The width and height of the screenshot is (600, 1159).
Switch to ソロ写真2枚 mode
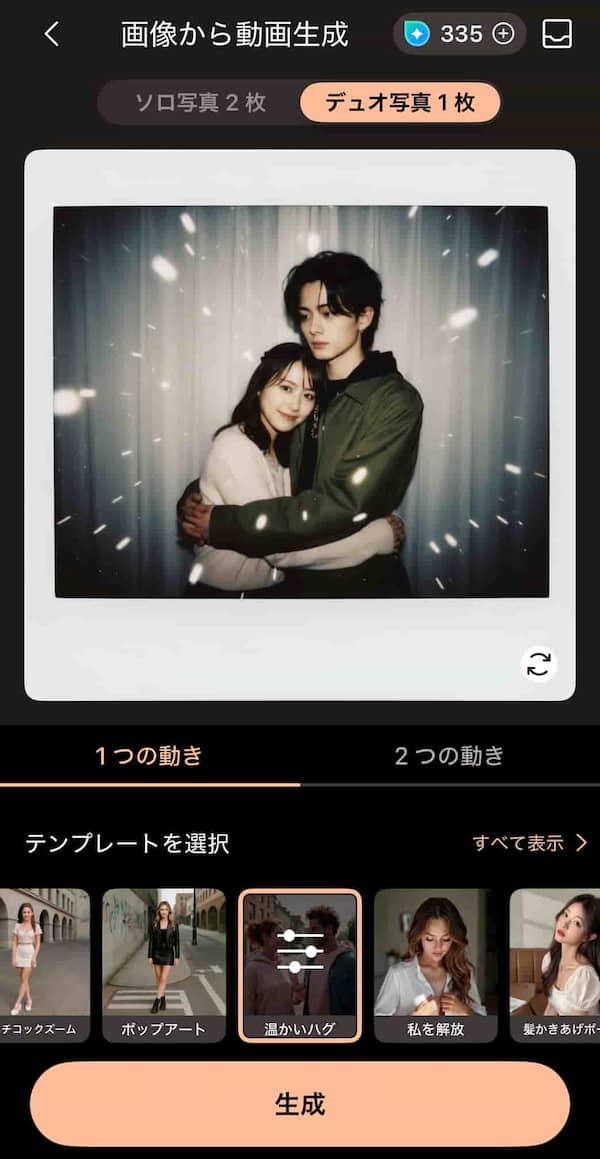[200, 102]
